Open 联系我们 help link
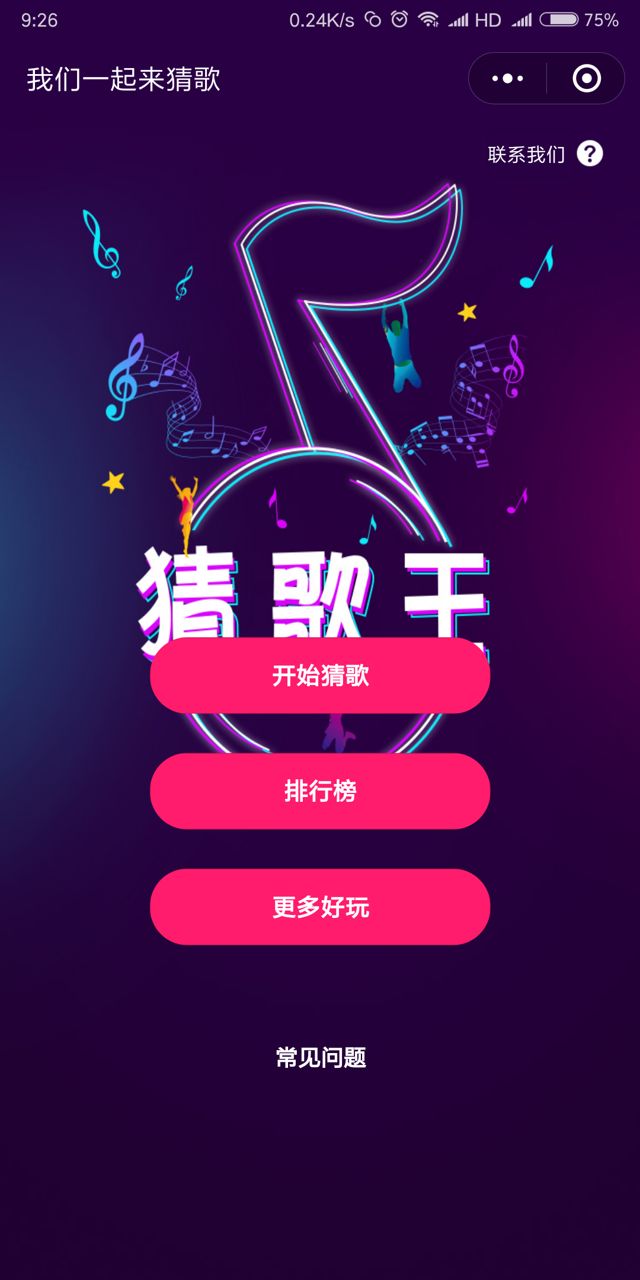640x1280 pixels. pyautogui.click(x=545, y=154)
